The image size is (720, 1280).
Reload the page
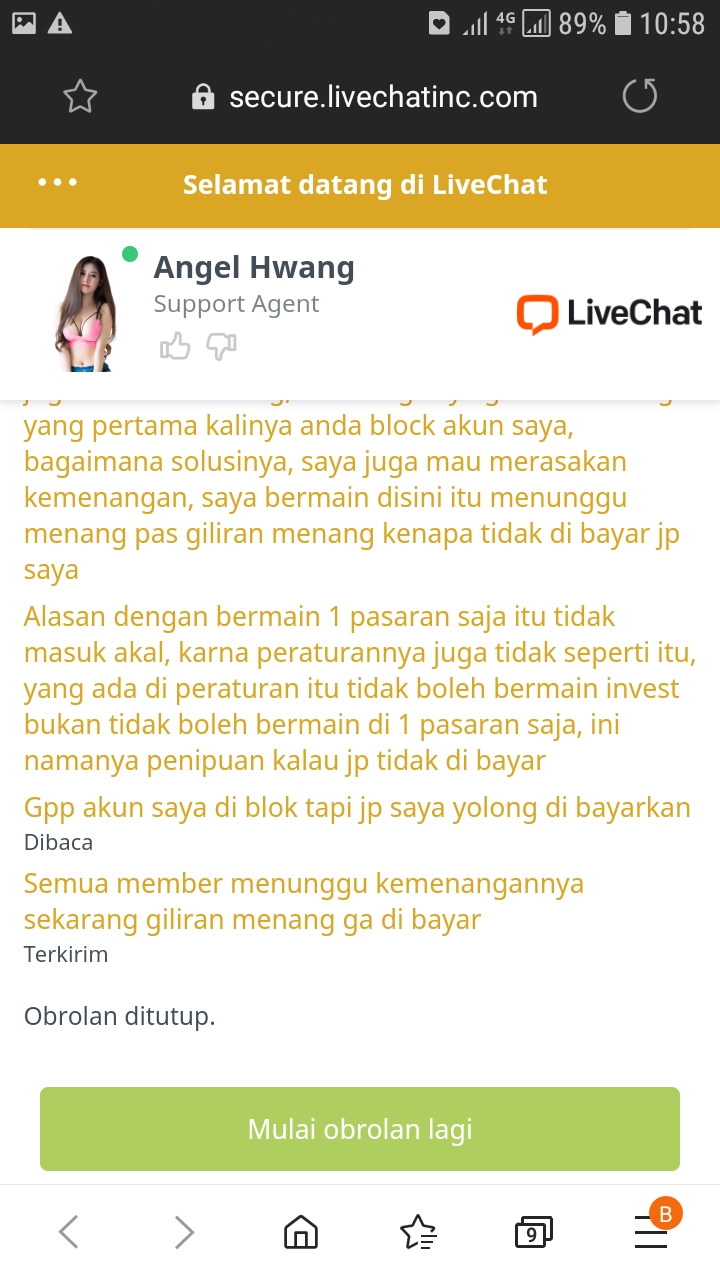pos(640,97)
